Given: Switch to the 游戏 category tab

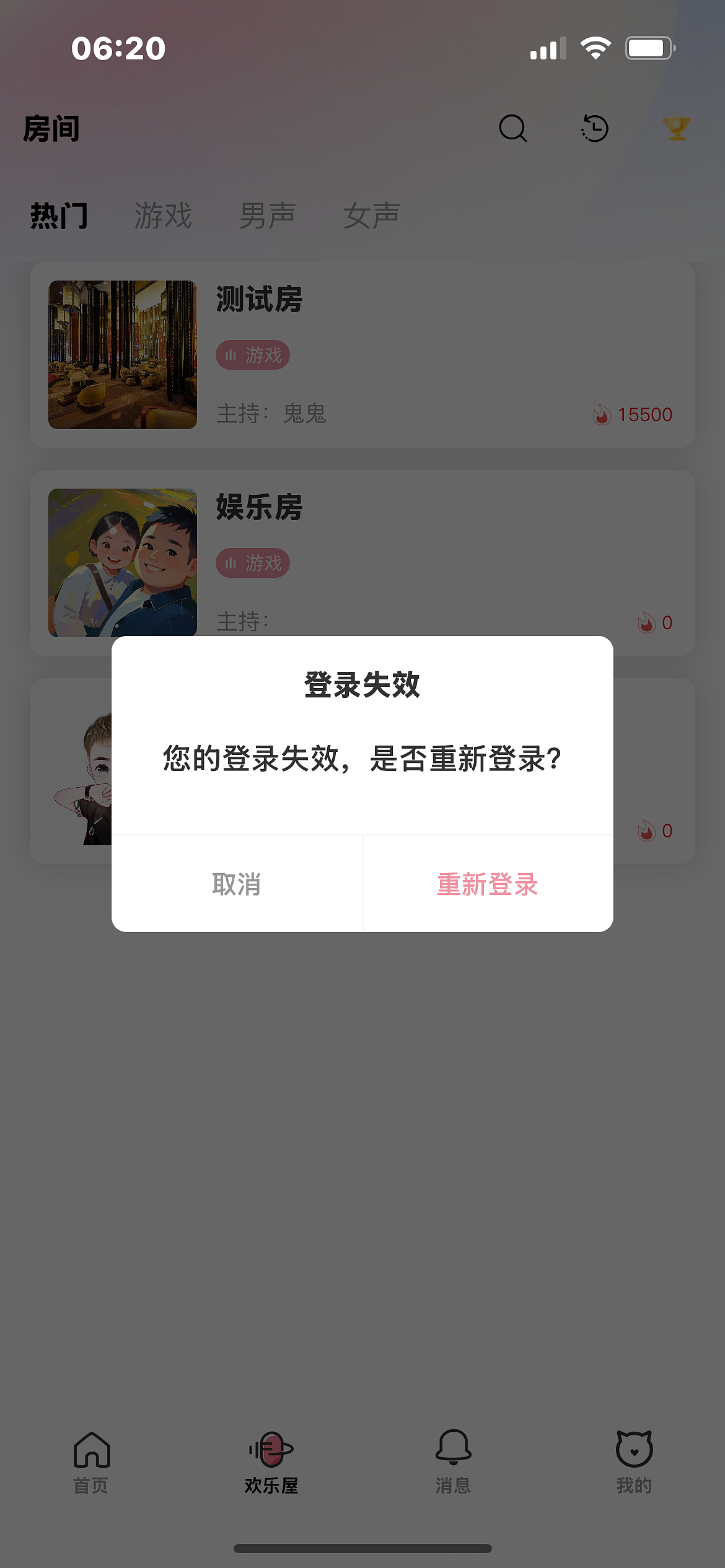Looking at the screenshot, I should [163, 216].
